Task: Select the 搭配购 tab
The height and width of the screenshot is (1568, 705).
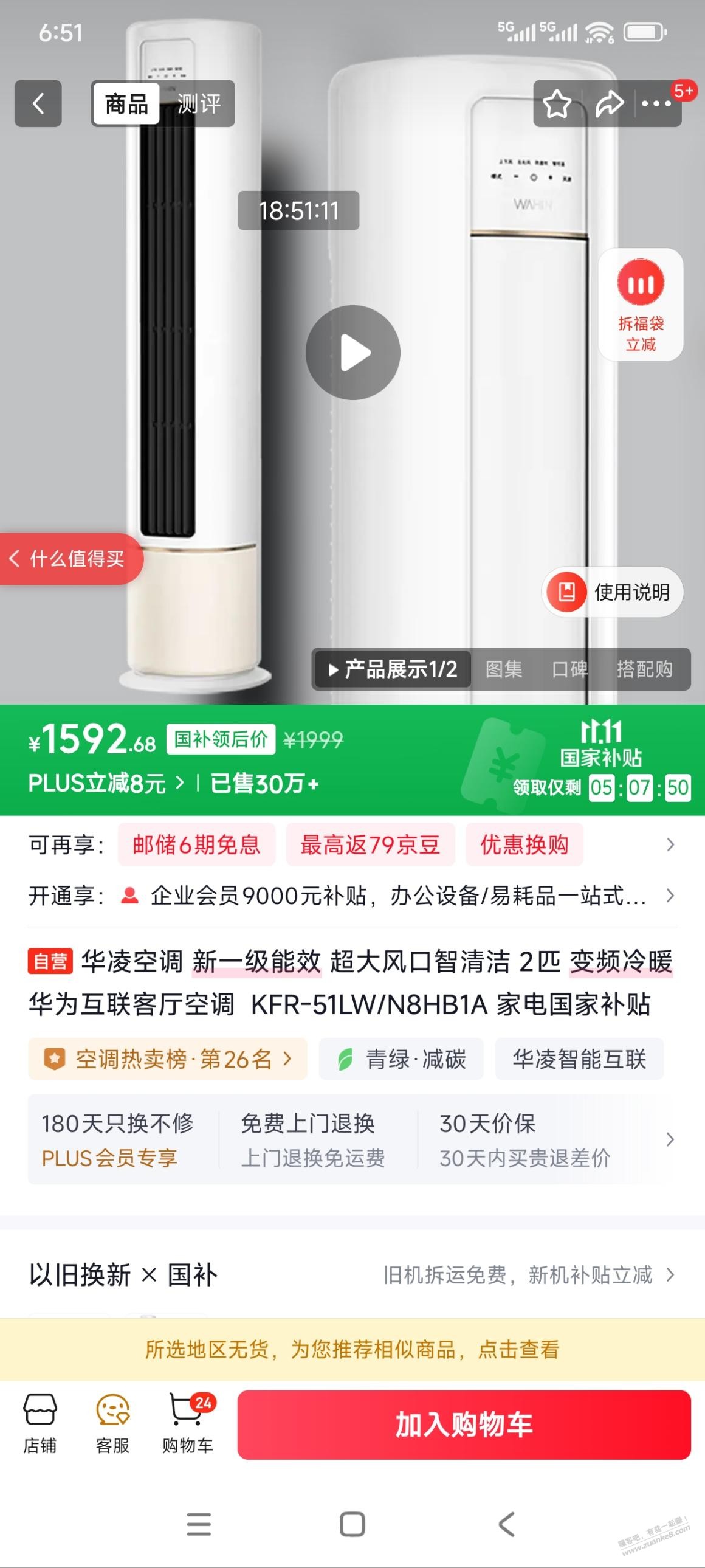Action: pos(645,669)
